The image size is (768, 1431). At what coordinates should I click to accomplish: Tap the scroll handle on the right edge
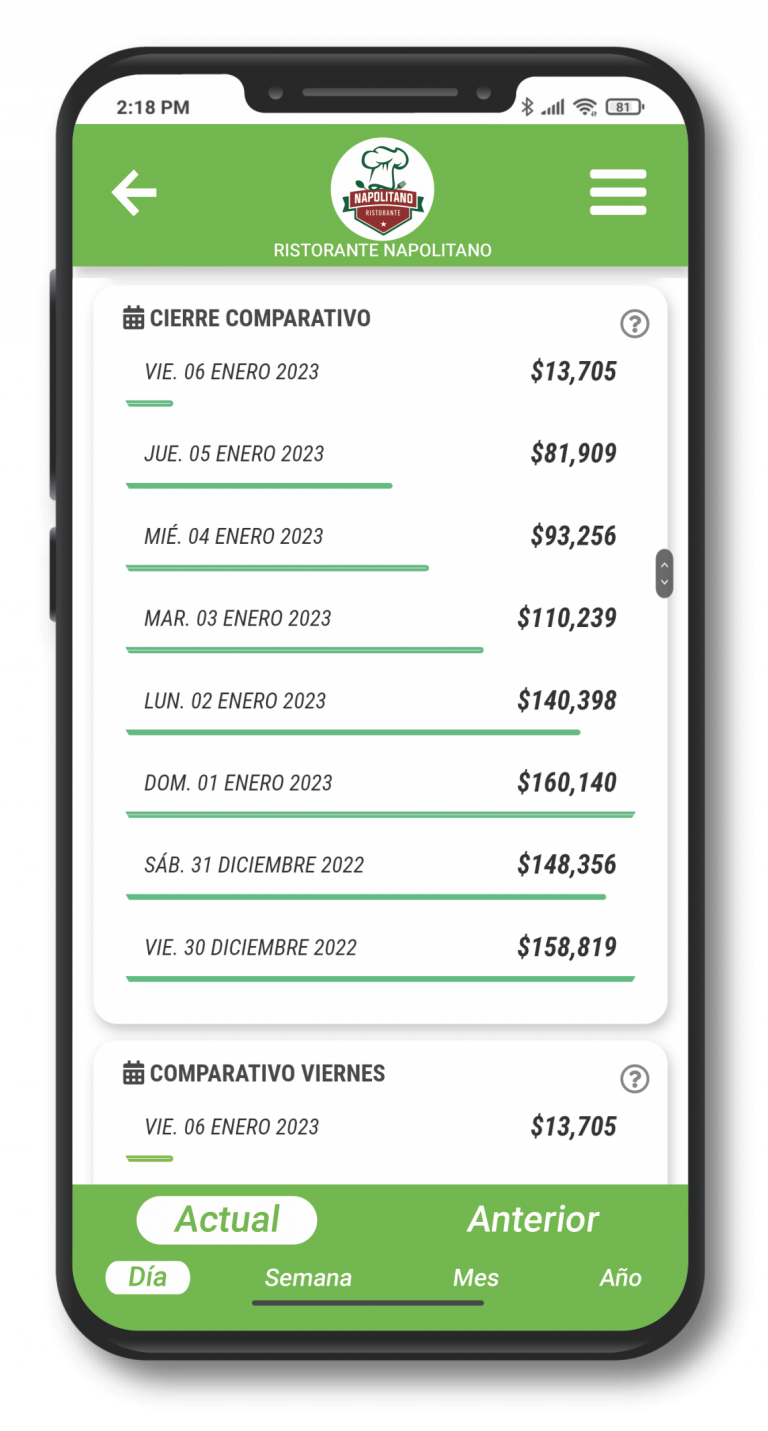coord(664,574)
